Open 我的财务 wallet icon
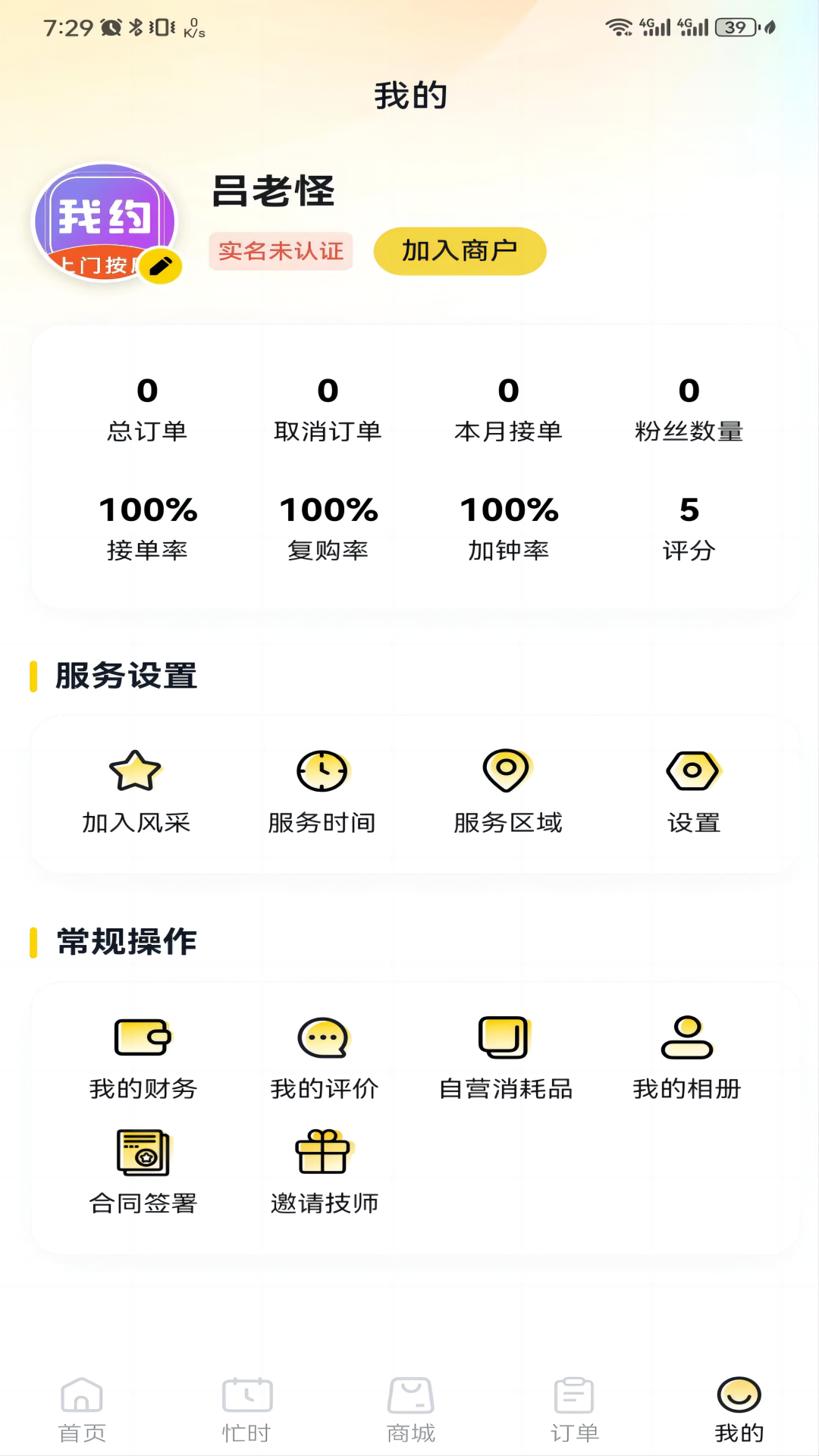This screenshot has height=1456, width=819. (x=143, y=1037)
